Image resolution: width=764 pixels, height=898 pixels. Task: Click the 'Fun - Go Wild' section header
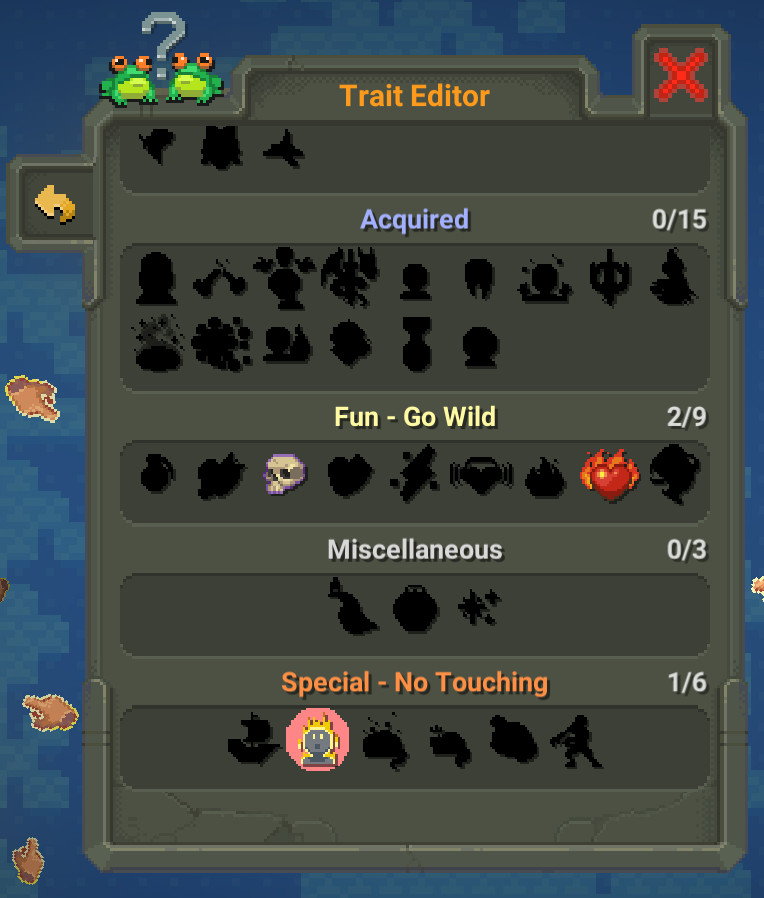(x=414, y=416)
